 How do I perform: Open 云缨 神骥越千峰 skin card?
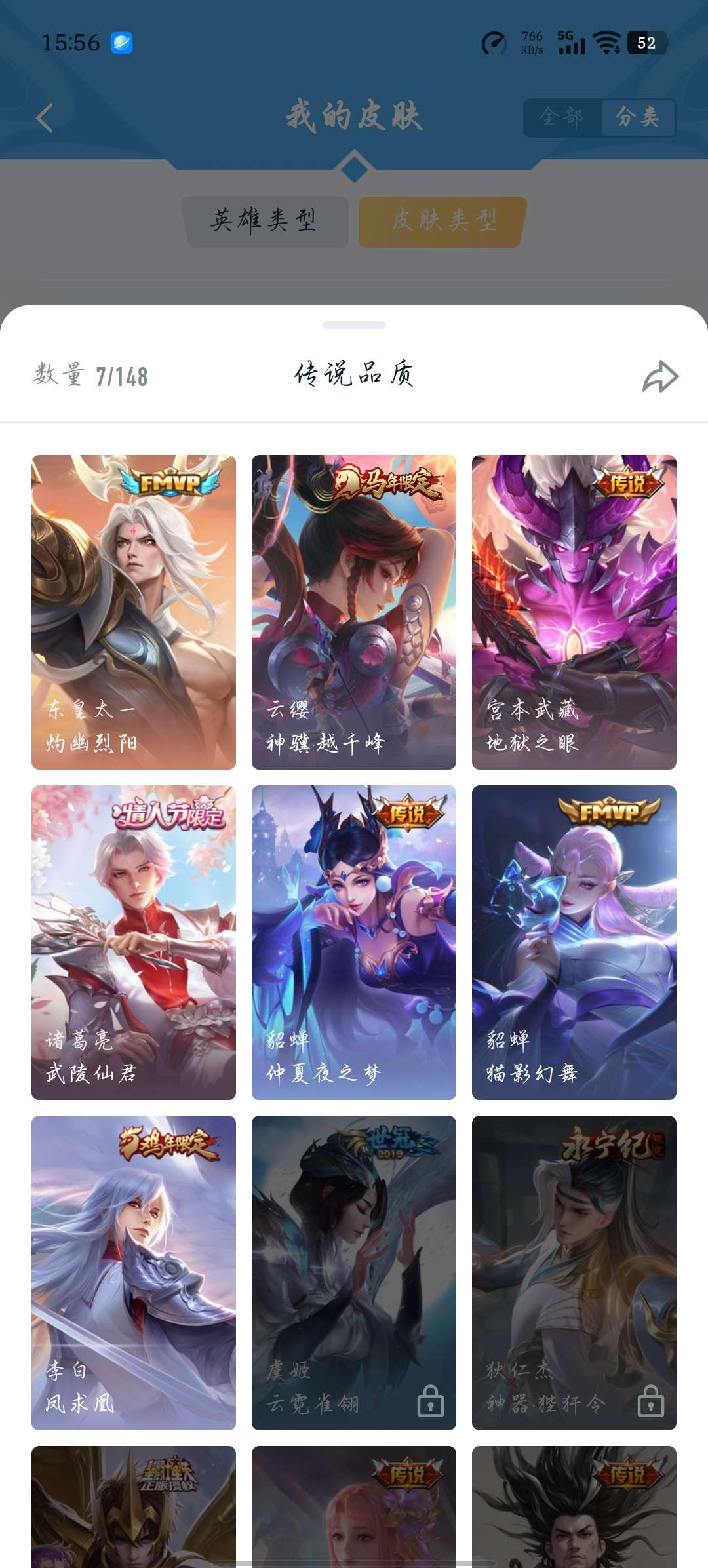click(x=354, y=612)
